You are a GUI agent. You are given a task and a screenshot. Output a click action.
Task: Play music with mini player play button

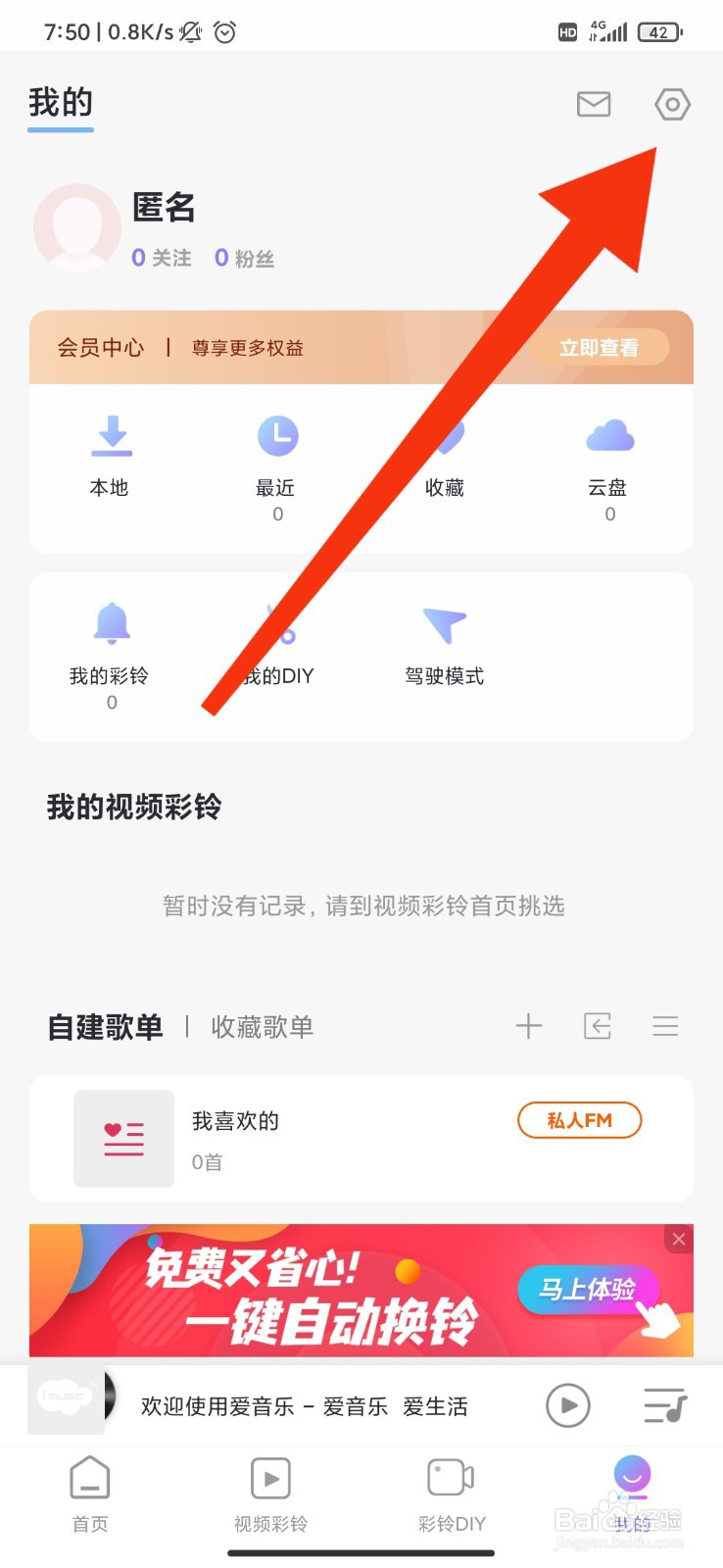pyautogui.click(x=567, y=1405)
